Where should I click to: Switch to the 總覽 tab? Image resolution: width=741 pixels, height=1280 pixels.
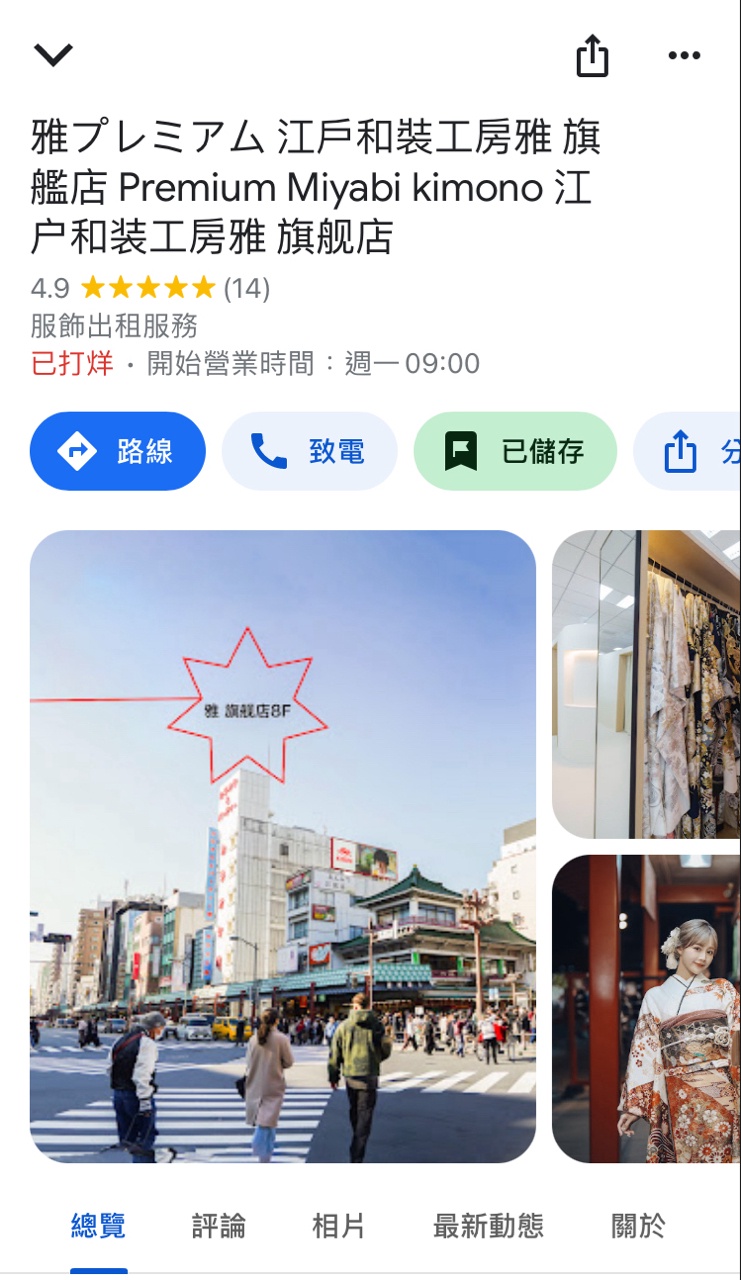(x=98, y=1226)
